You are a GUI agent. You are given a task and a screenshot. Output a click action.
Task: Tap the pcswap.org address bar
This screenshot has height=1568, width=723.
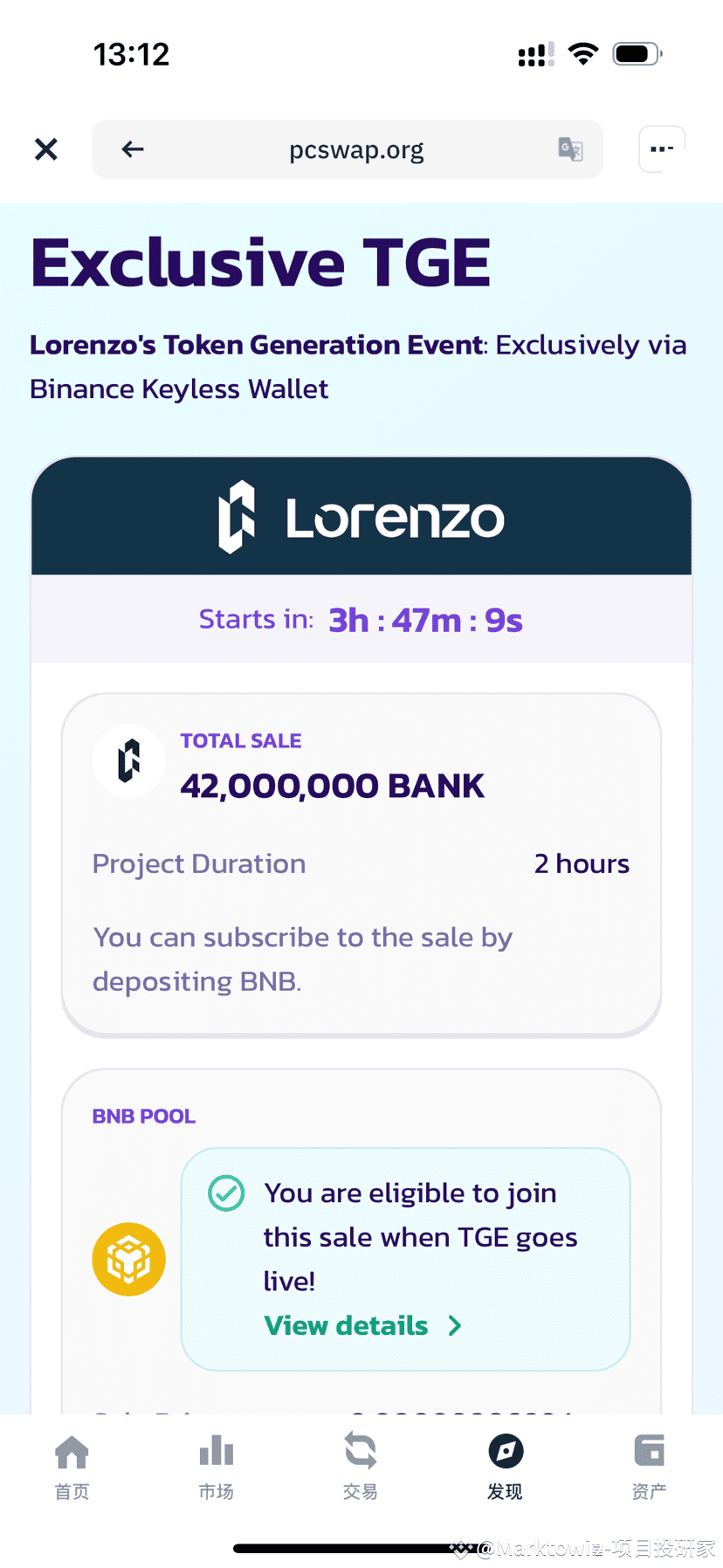[x=356, y=149]
